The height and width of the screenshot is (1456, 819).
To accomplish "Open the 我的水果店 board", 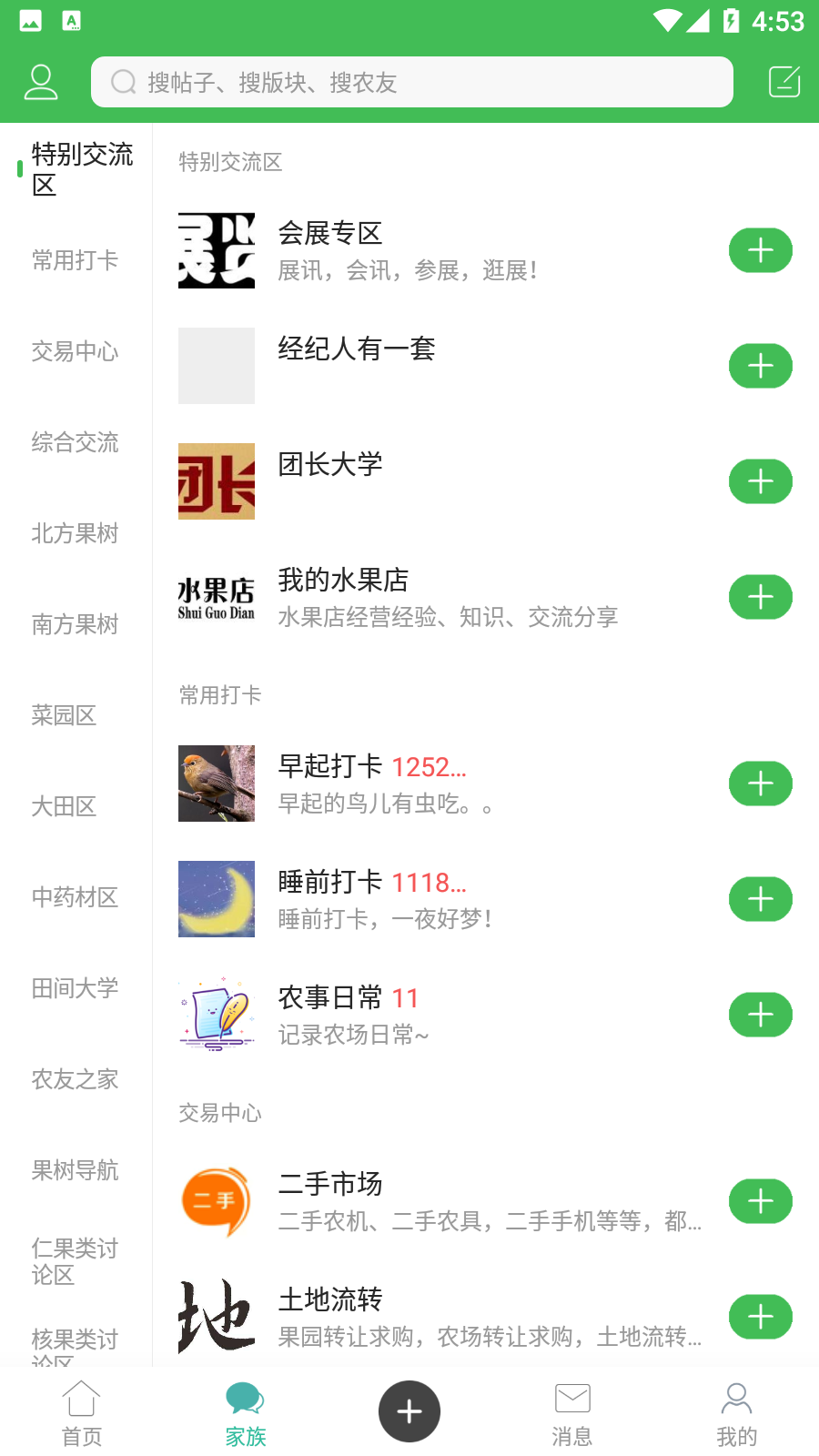I will click(x=446, y=597).
